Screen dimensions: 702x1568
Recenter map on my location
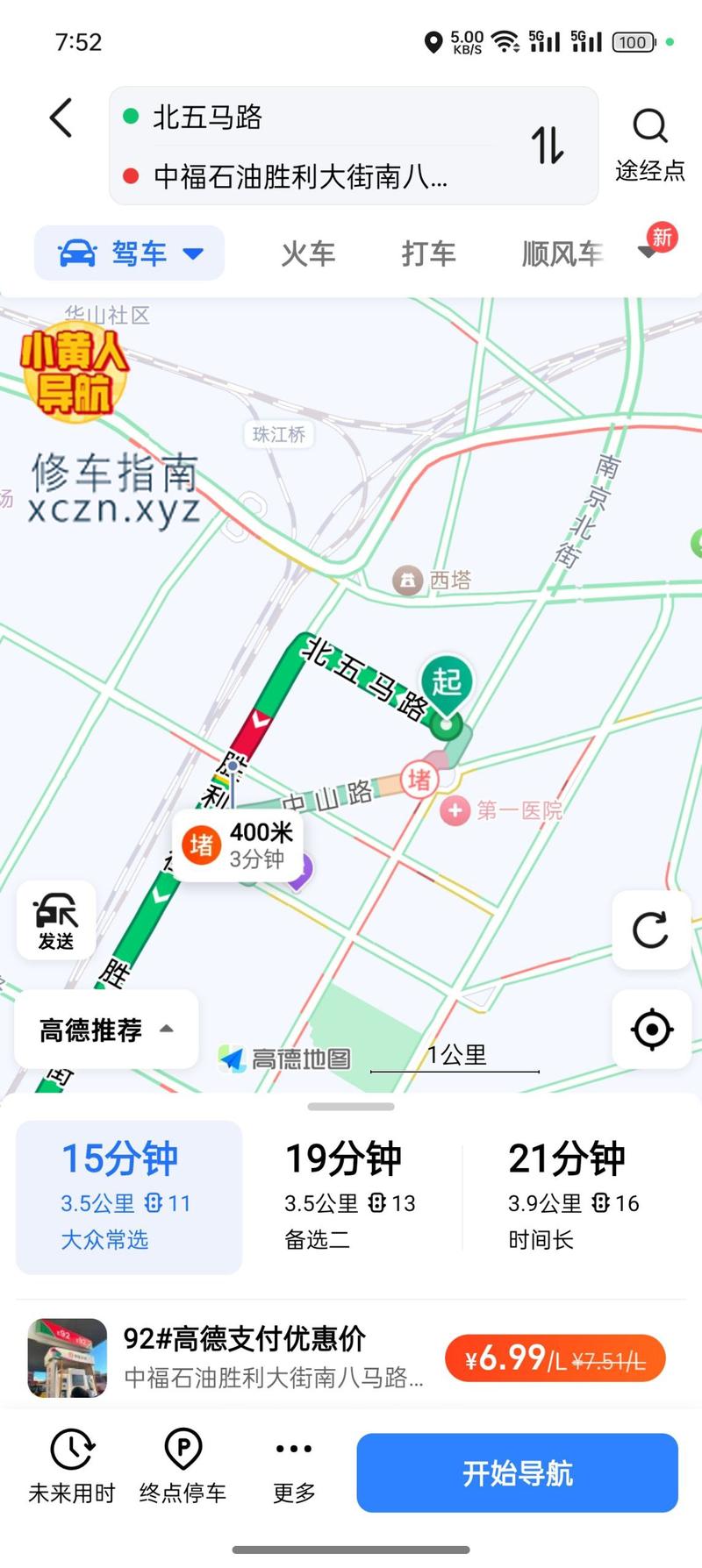pyautogui.click(x=651, y=1030)
